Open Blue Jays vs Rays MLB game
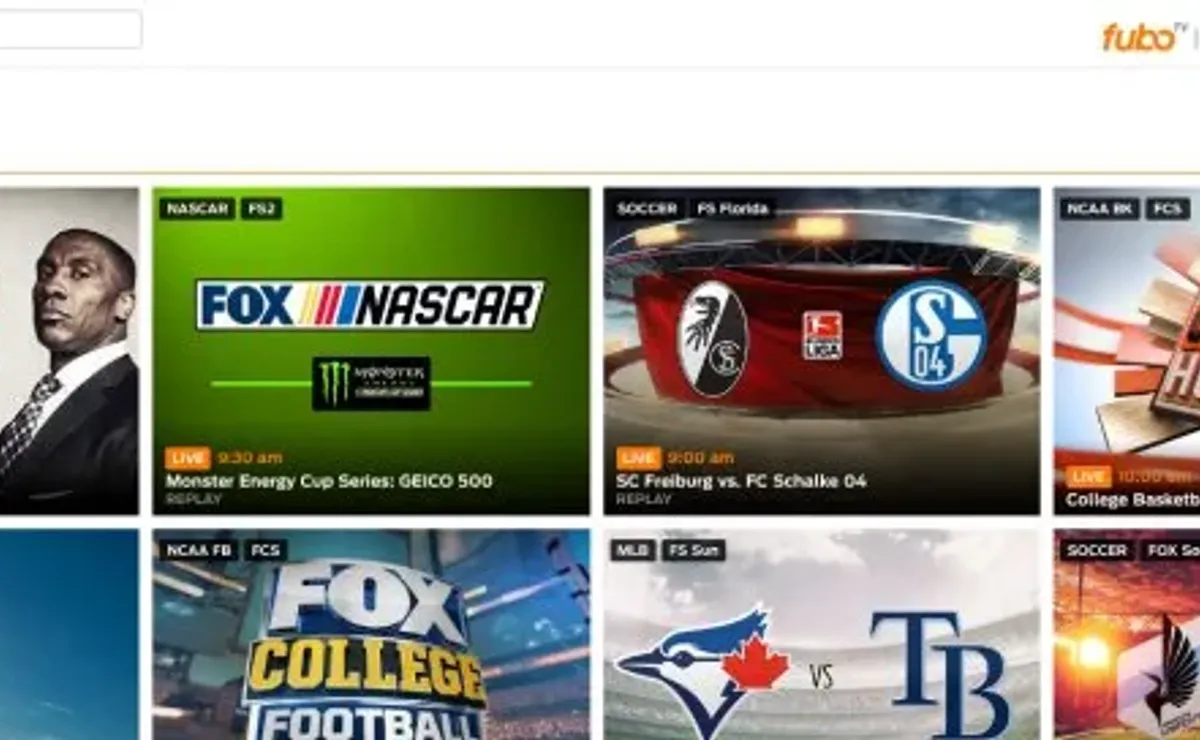This screenshot has height=740, width=1200. [x=821, y=635]
